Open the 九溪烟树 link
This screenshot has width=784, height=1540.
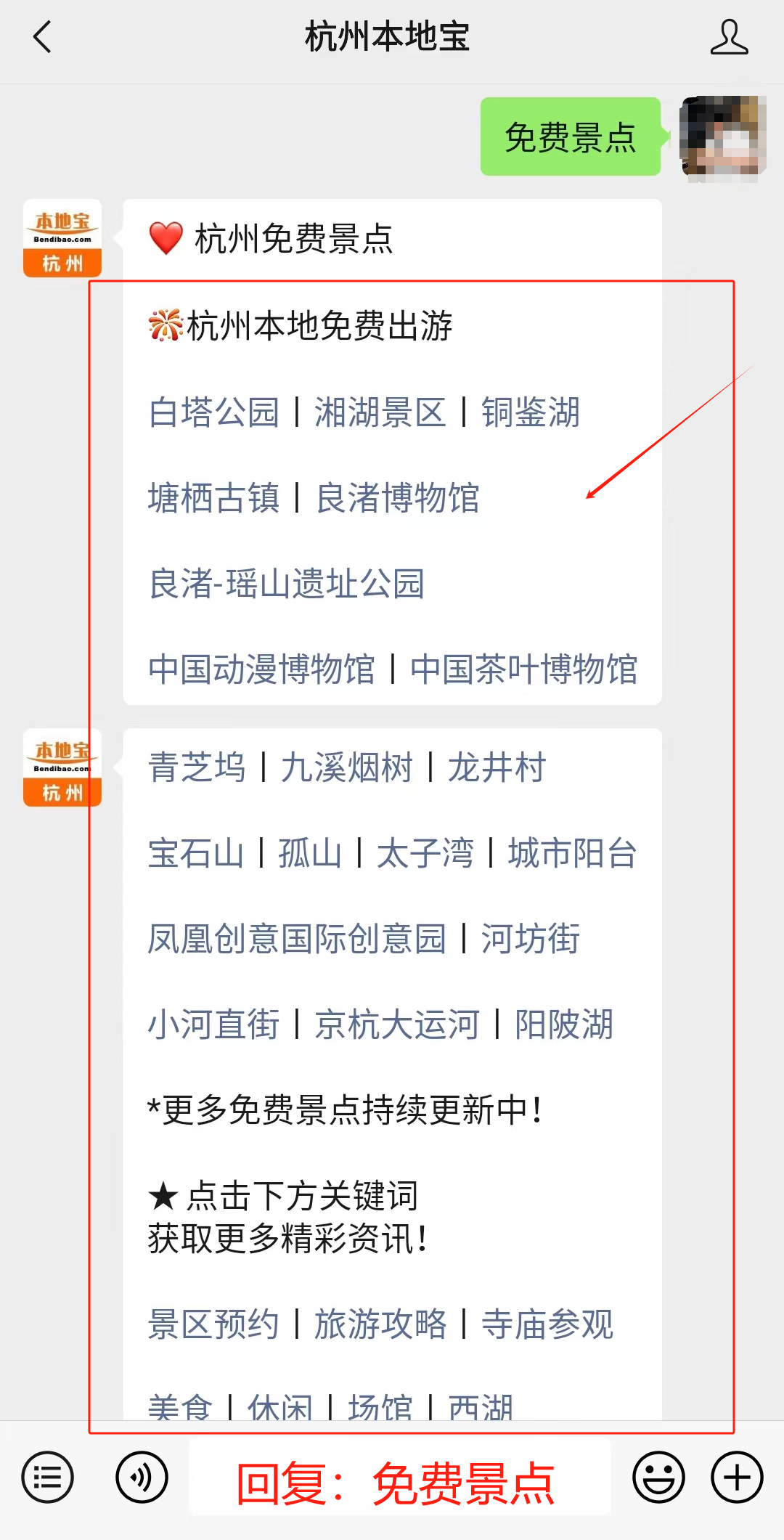(x=346, y=767)
